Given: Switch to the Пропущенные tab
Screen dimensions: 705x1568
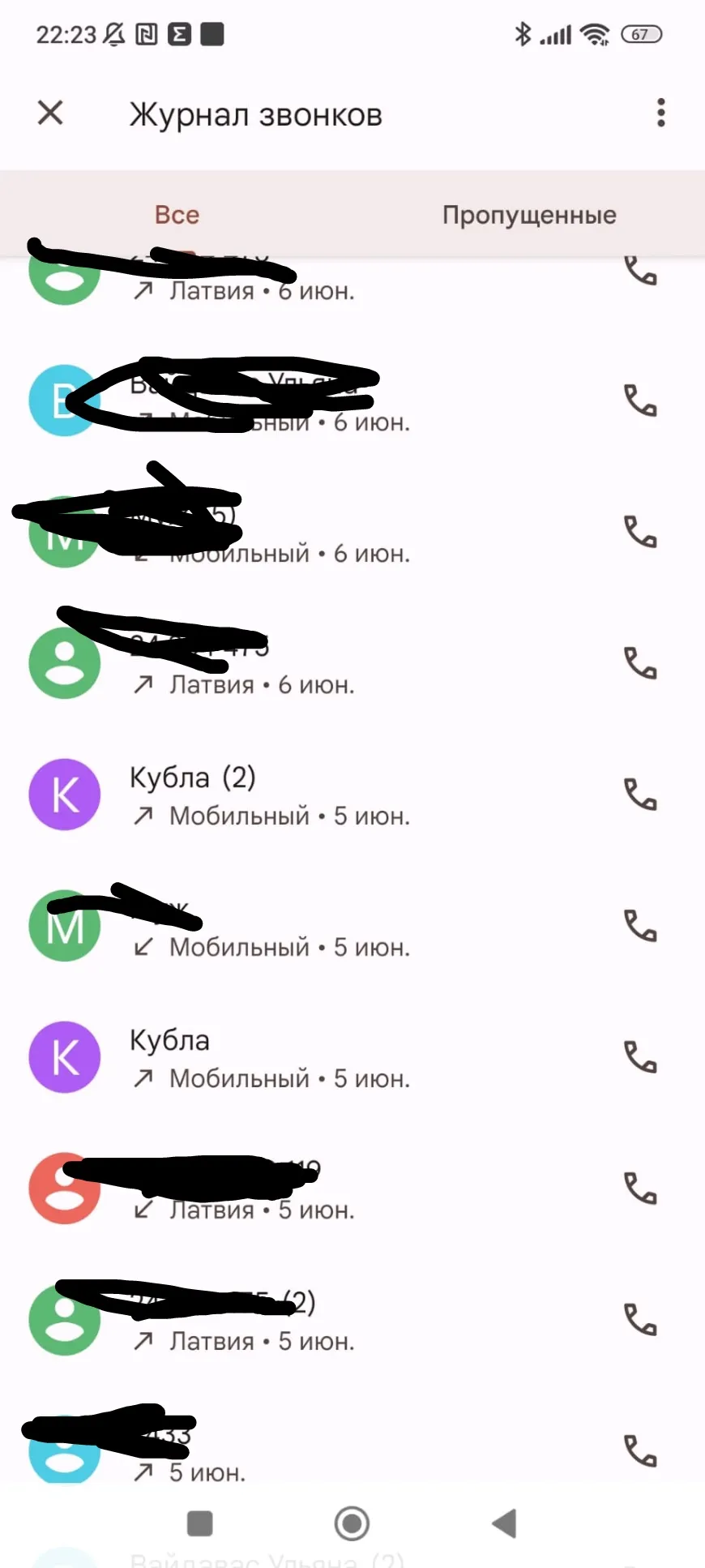Looking at the screenshot, I should (x=529, y=215).
